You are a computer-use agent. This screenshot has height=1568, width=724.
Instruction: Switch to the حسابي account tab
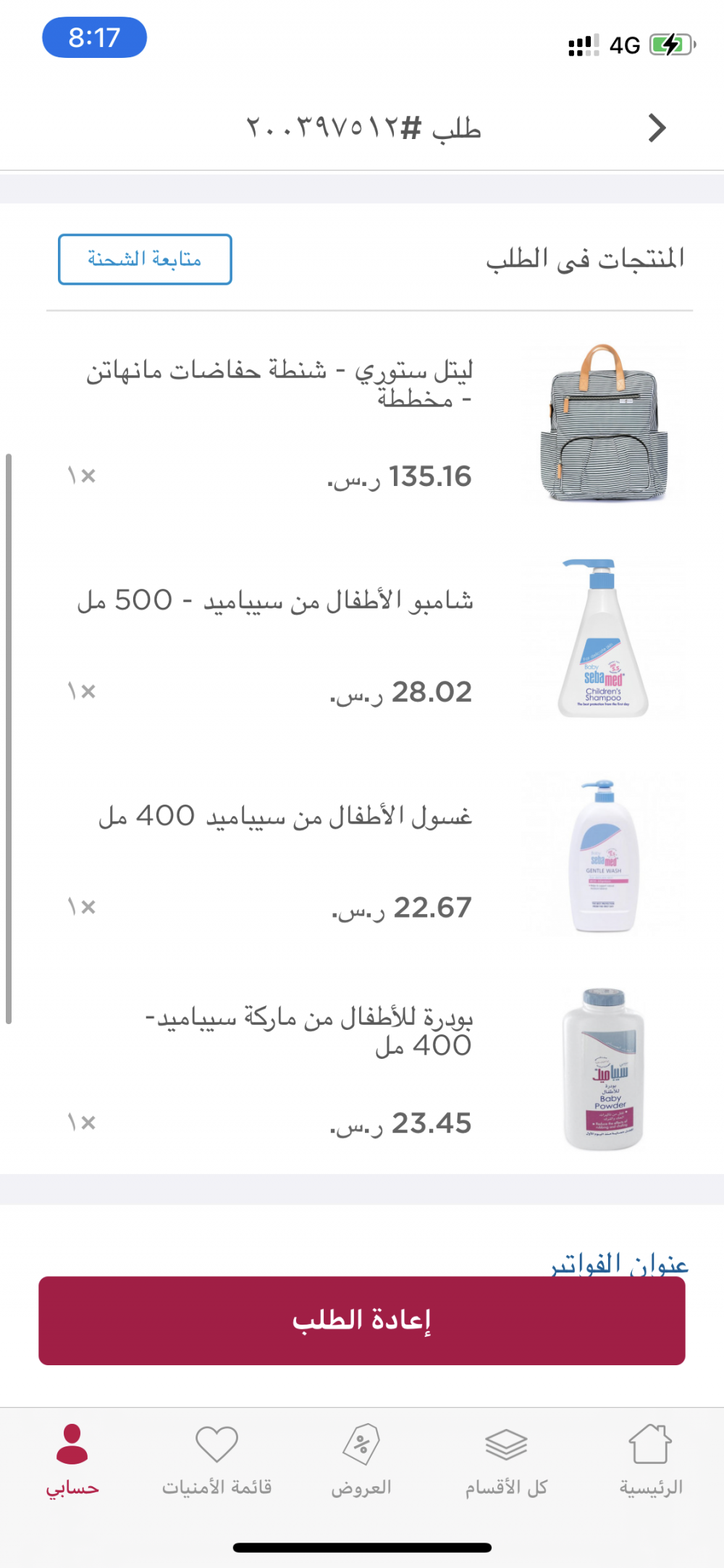pos(72,1460)
